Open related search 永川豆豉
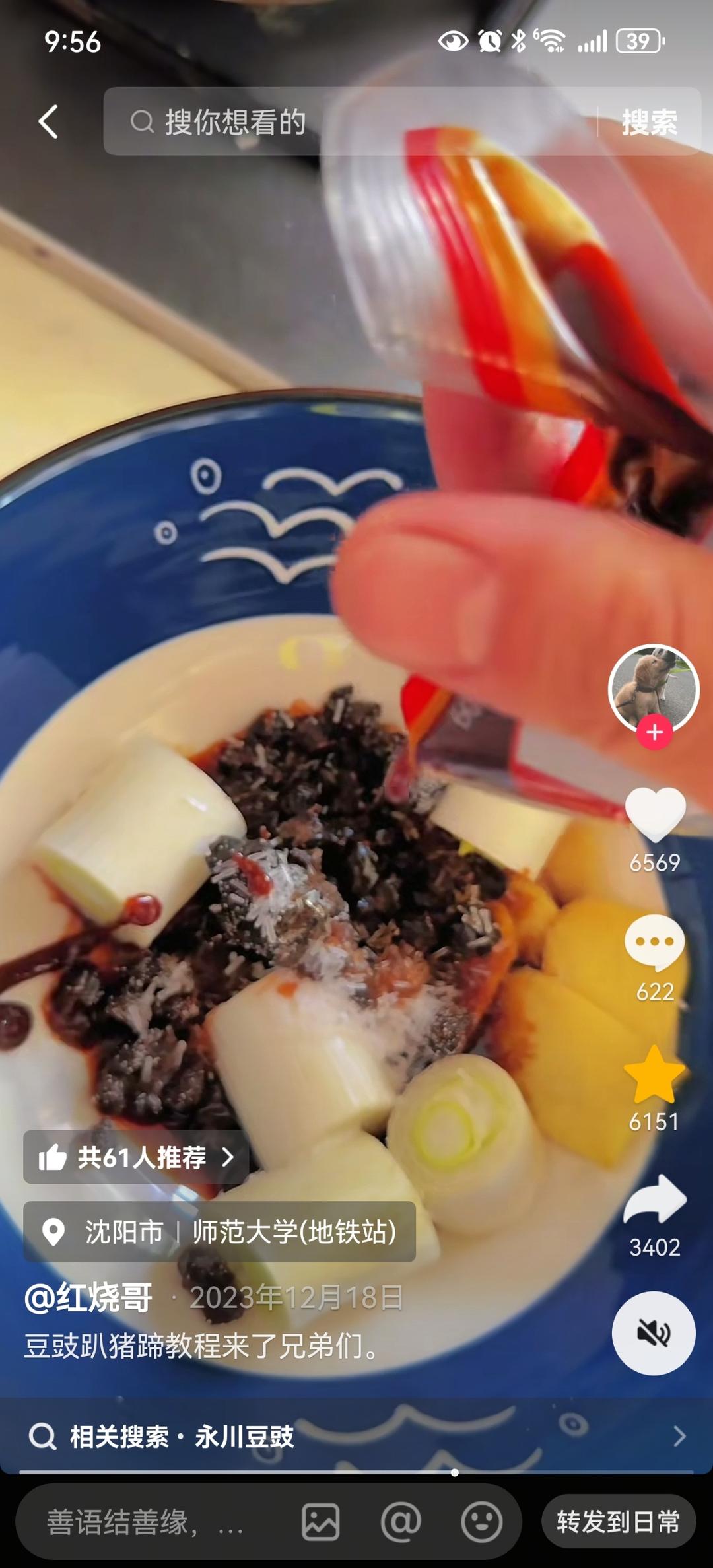The height and width of the screenshot is (1568, 713). tap(356, 1437)
